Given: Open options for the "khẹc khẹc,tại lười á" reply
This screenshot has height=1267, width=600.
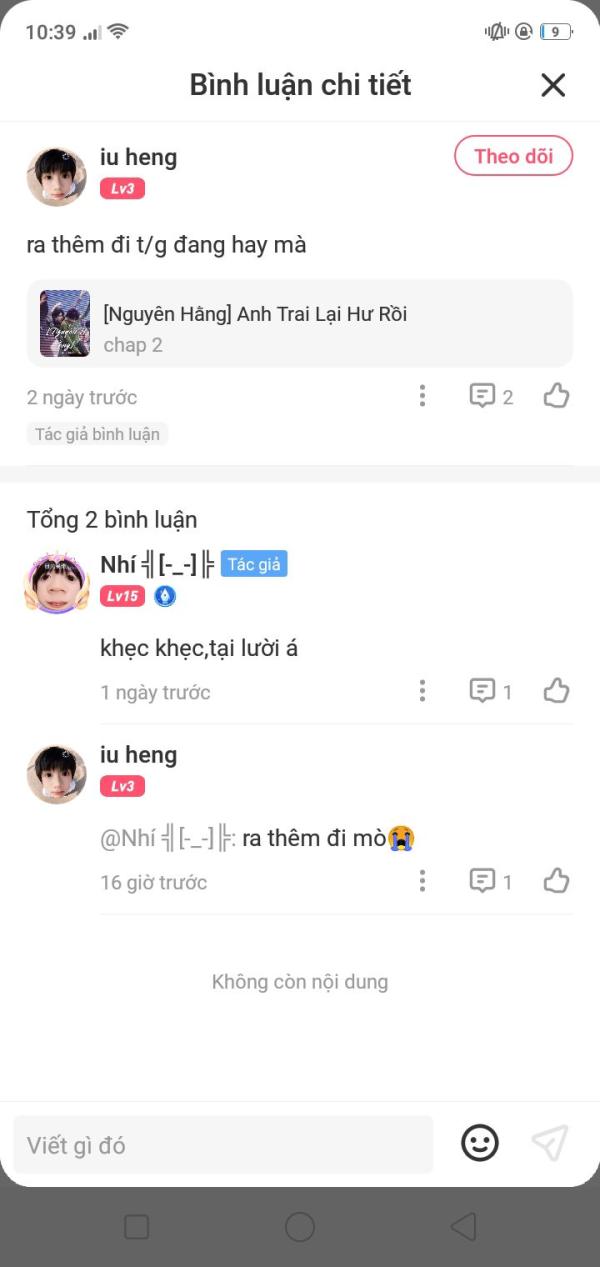Looking at the screenshot, I should click(422, 691).
